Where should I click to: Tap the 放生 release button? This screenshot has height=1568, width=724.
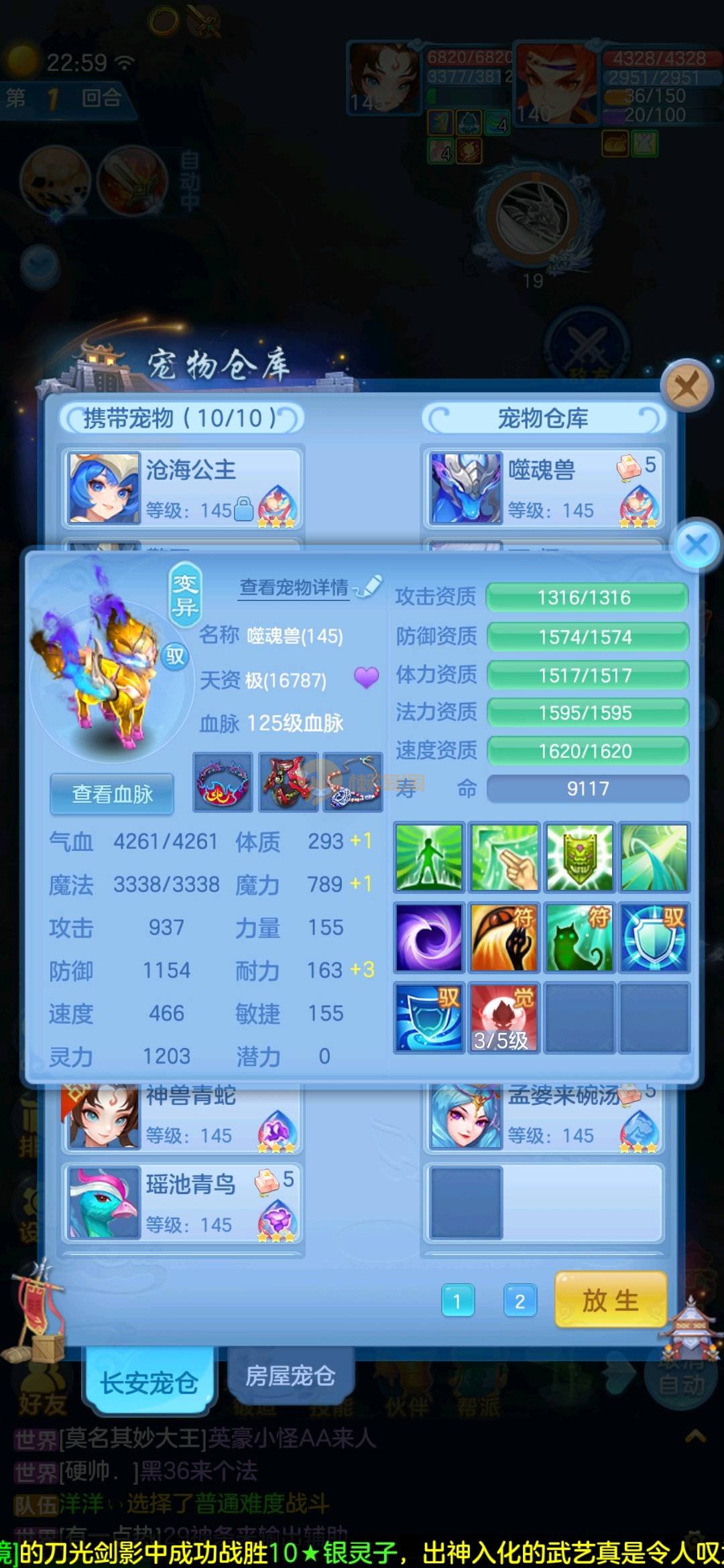click(610, 1300)
